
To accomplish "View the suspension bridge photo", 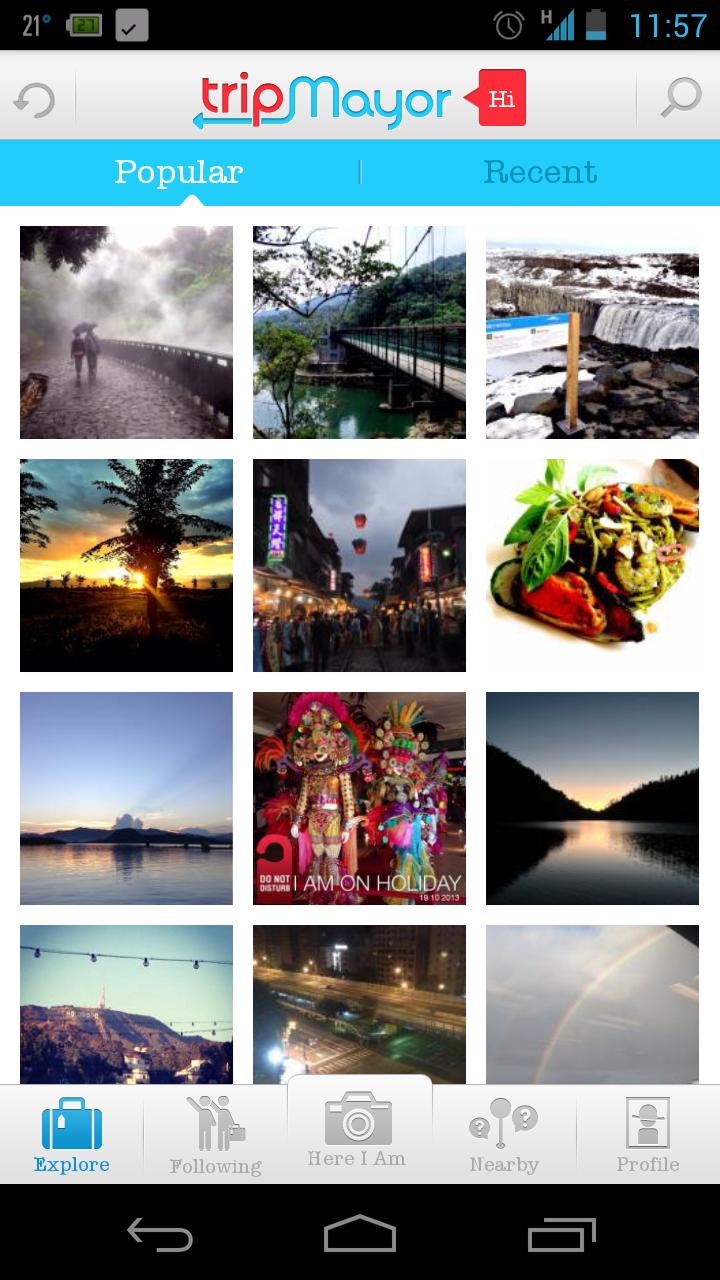I will 359,332.
